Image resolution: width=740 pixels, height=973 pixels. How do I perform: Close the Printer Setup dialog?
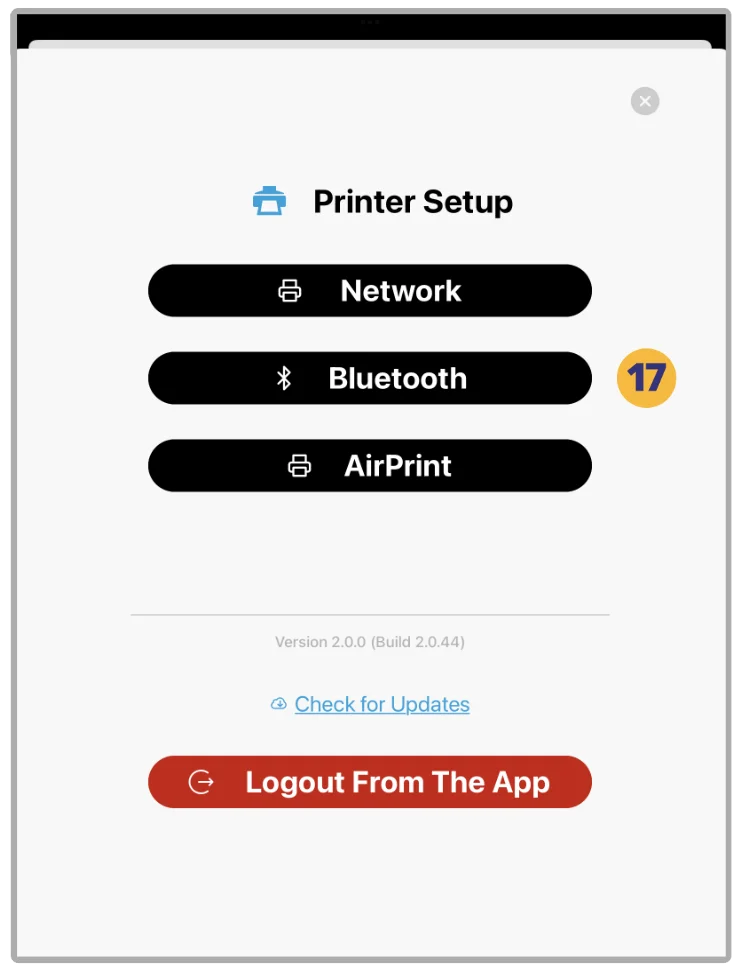tap(645, 101)
